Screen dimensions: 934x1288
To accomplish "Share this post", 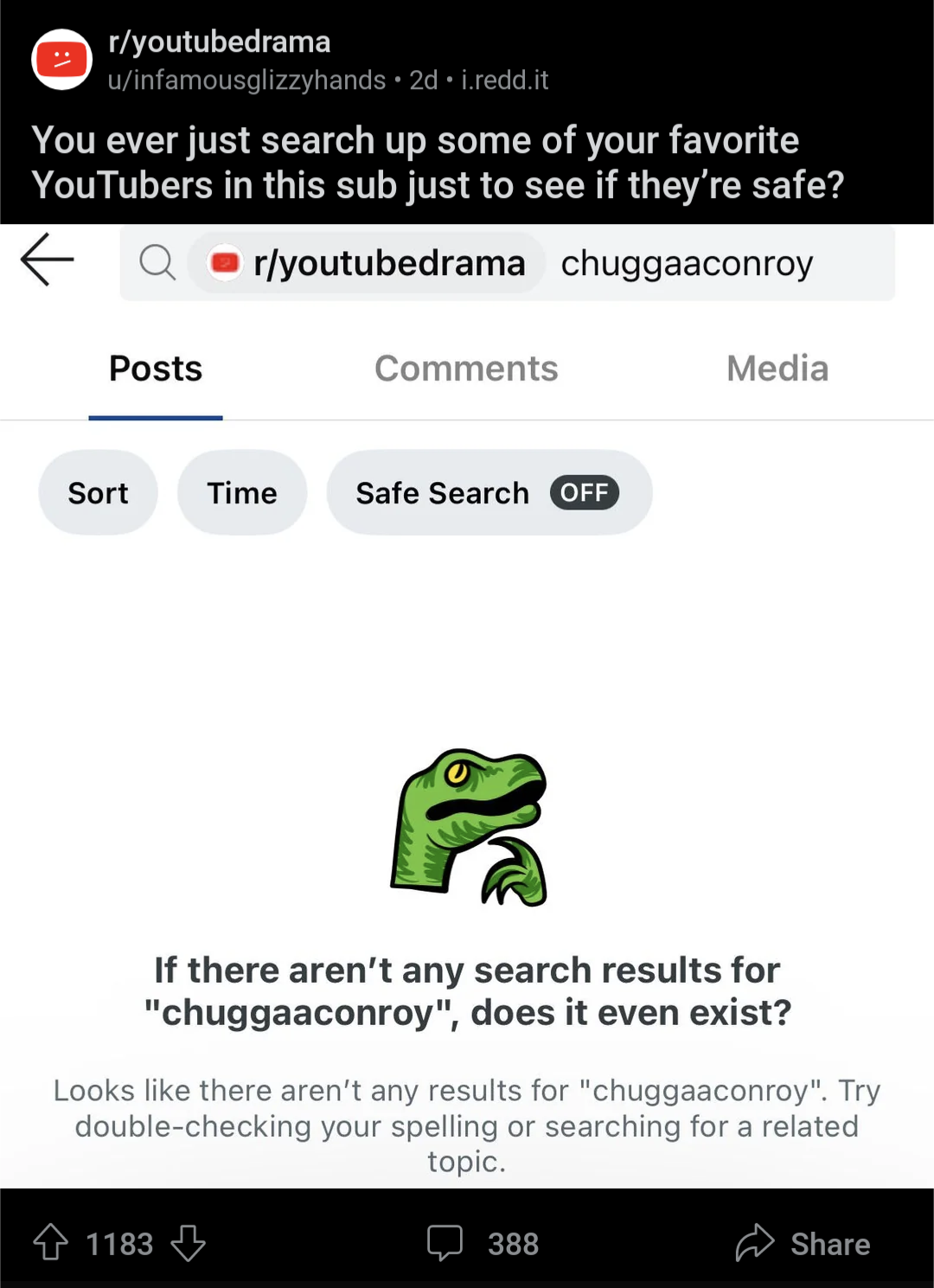I will point(803,1243).
